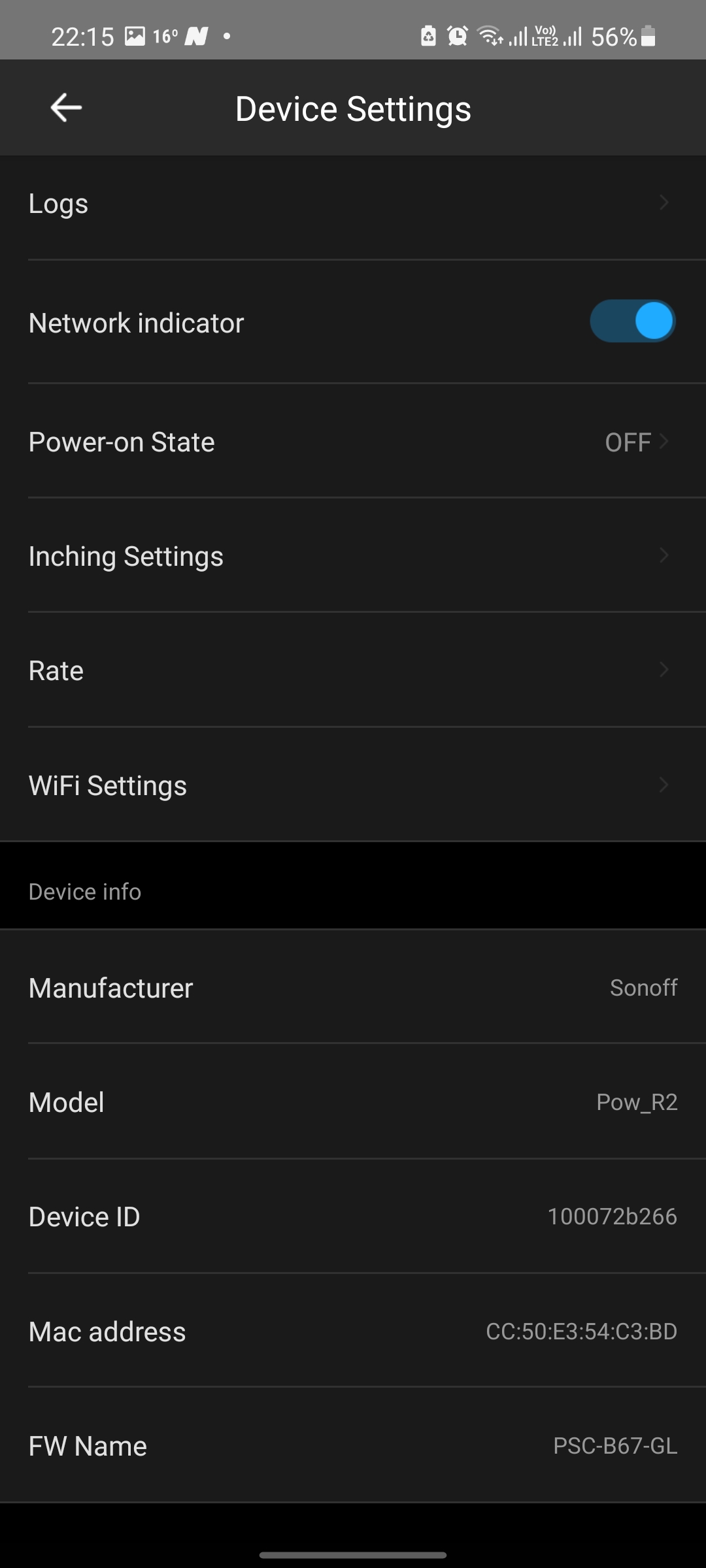Turn off the Network indicator switch

pos(632,321)
